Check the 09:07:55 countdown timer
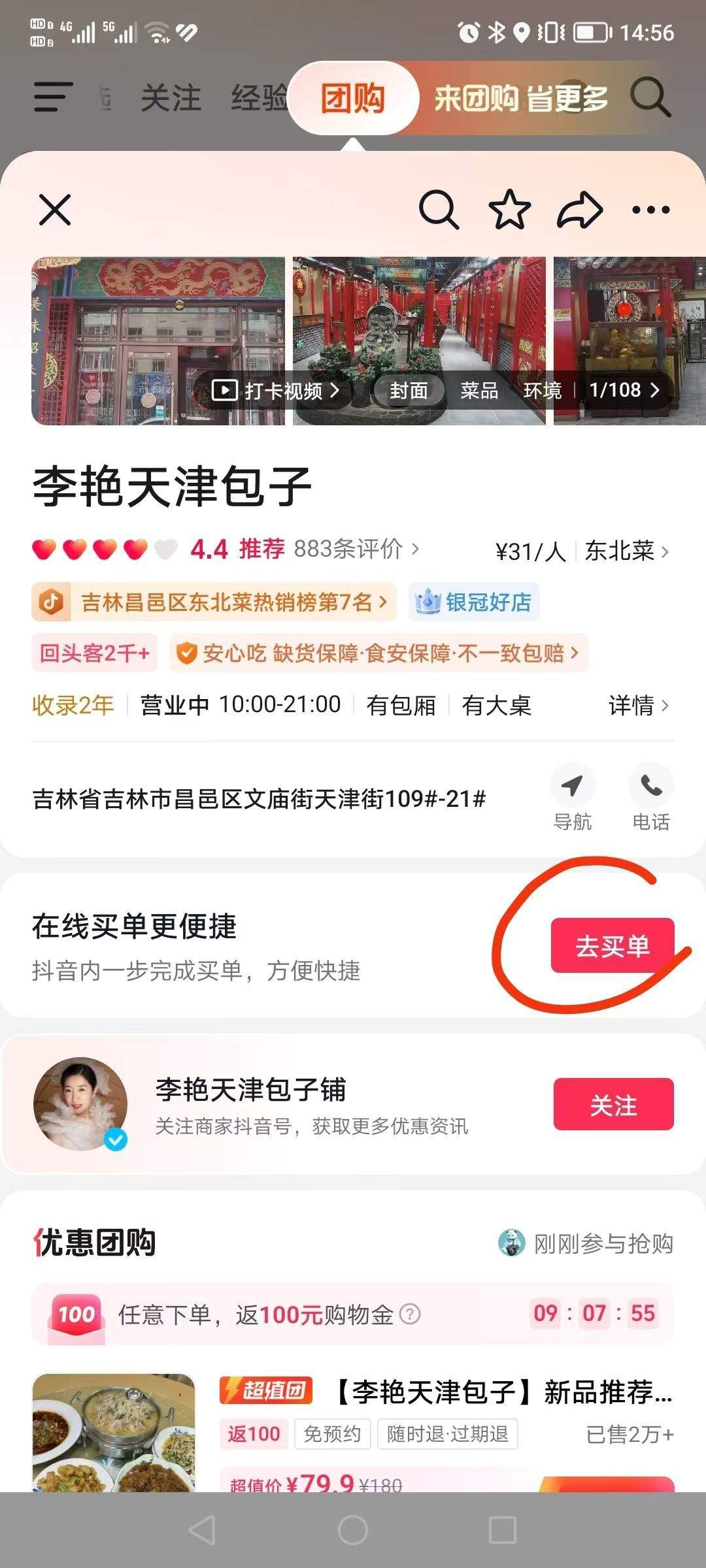 594,1312
